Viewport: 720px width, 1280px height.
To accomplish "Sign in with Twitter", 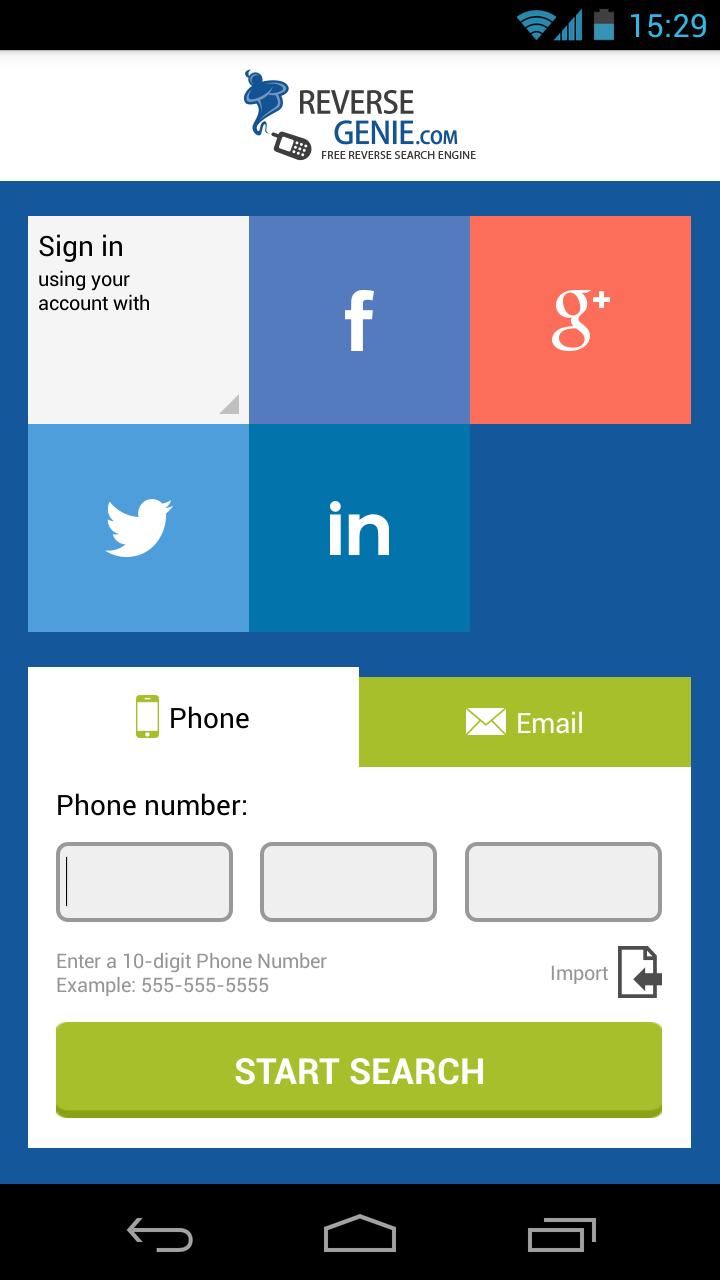I will [138, 528].
